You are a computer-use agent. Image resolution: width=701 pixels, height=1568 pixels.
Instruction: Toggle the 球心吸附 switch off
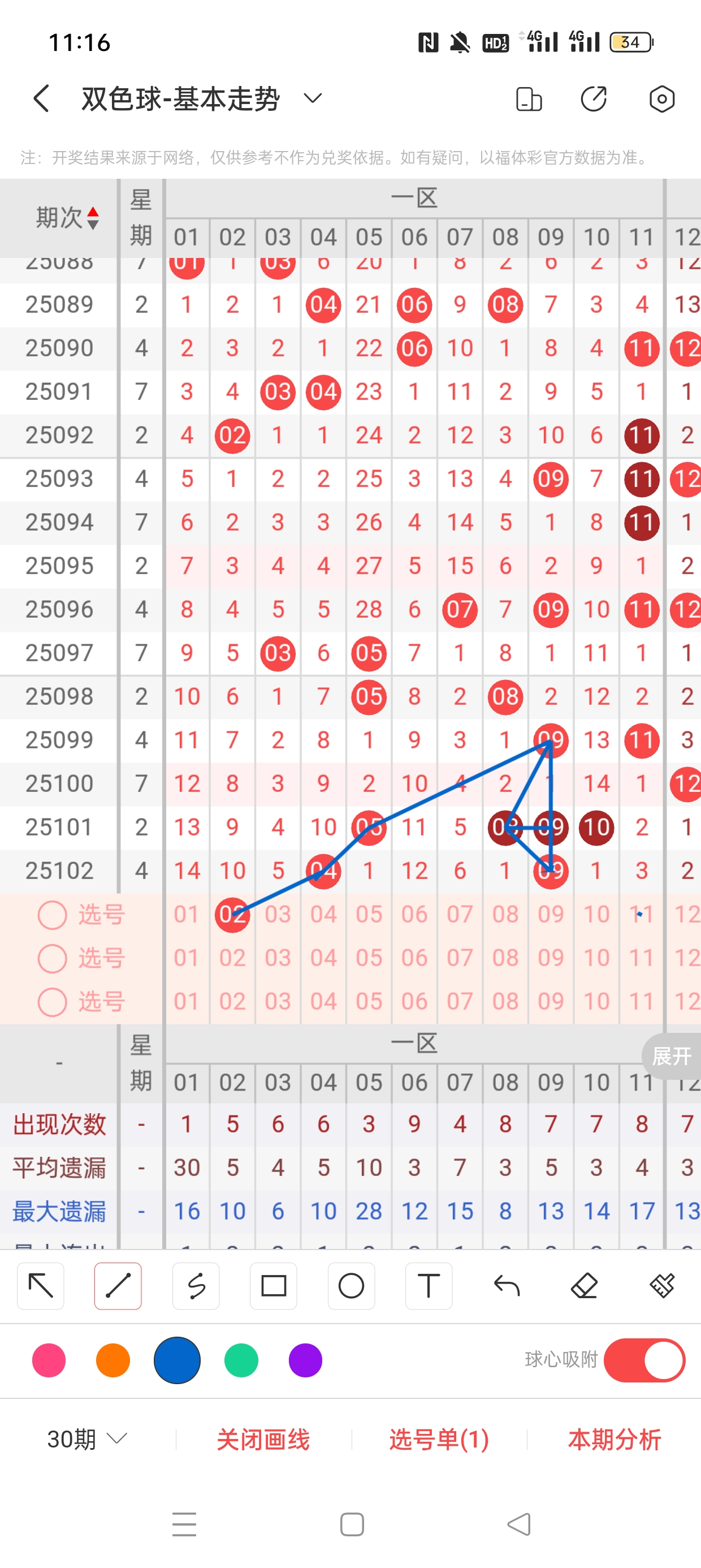(x=644, y=1360)
